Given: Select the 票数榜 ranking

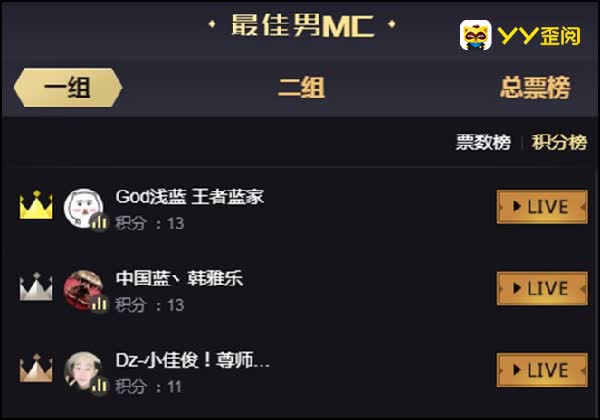Looking at the screenshot, I should pos(483,142).
